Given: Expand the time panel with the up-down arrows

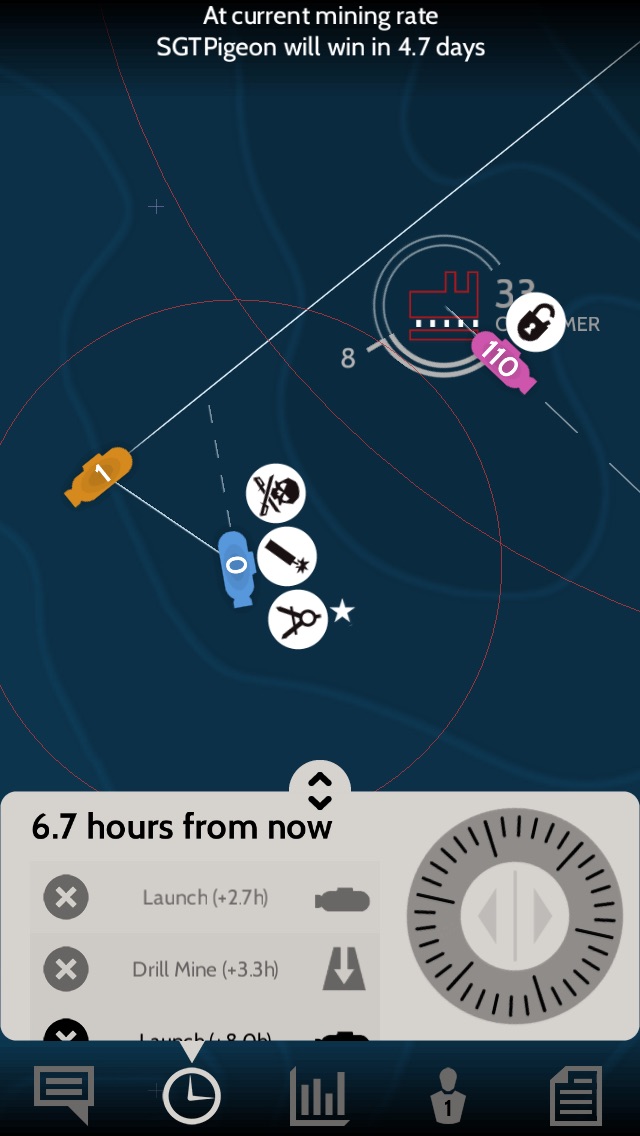Looking at the screenshot, I should pos(320,790).
